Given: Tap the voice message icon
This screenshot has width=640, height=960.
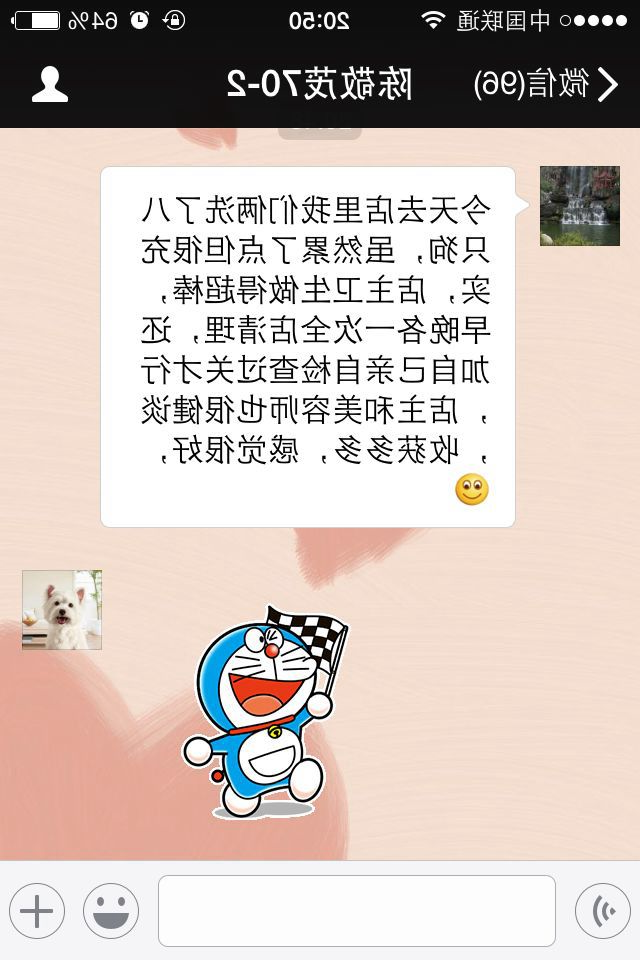Looking at the screenshot, I should point(603,911).
